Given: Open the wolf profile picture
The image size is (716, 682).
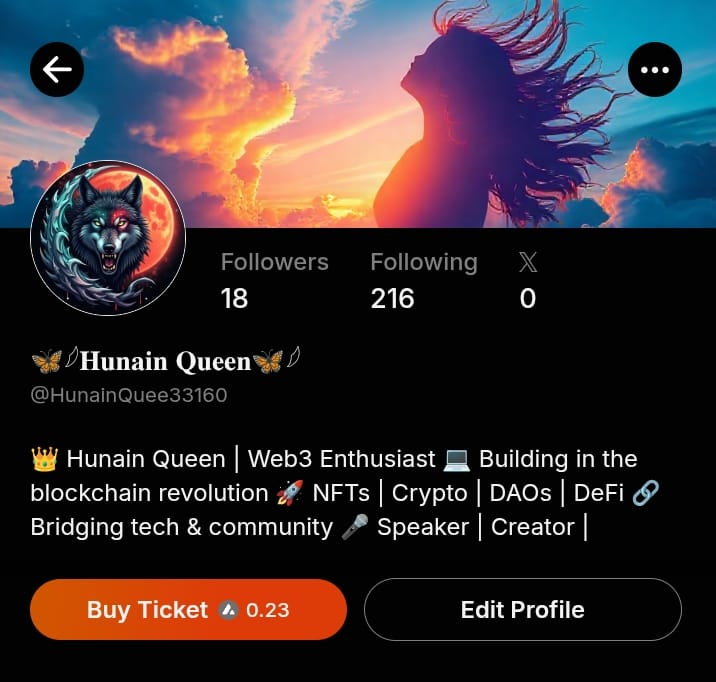Looking at the screenshot, I should point(108,238).
